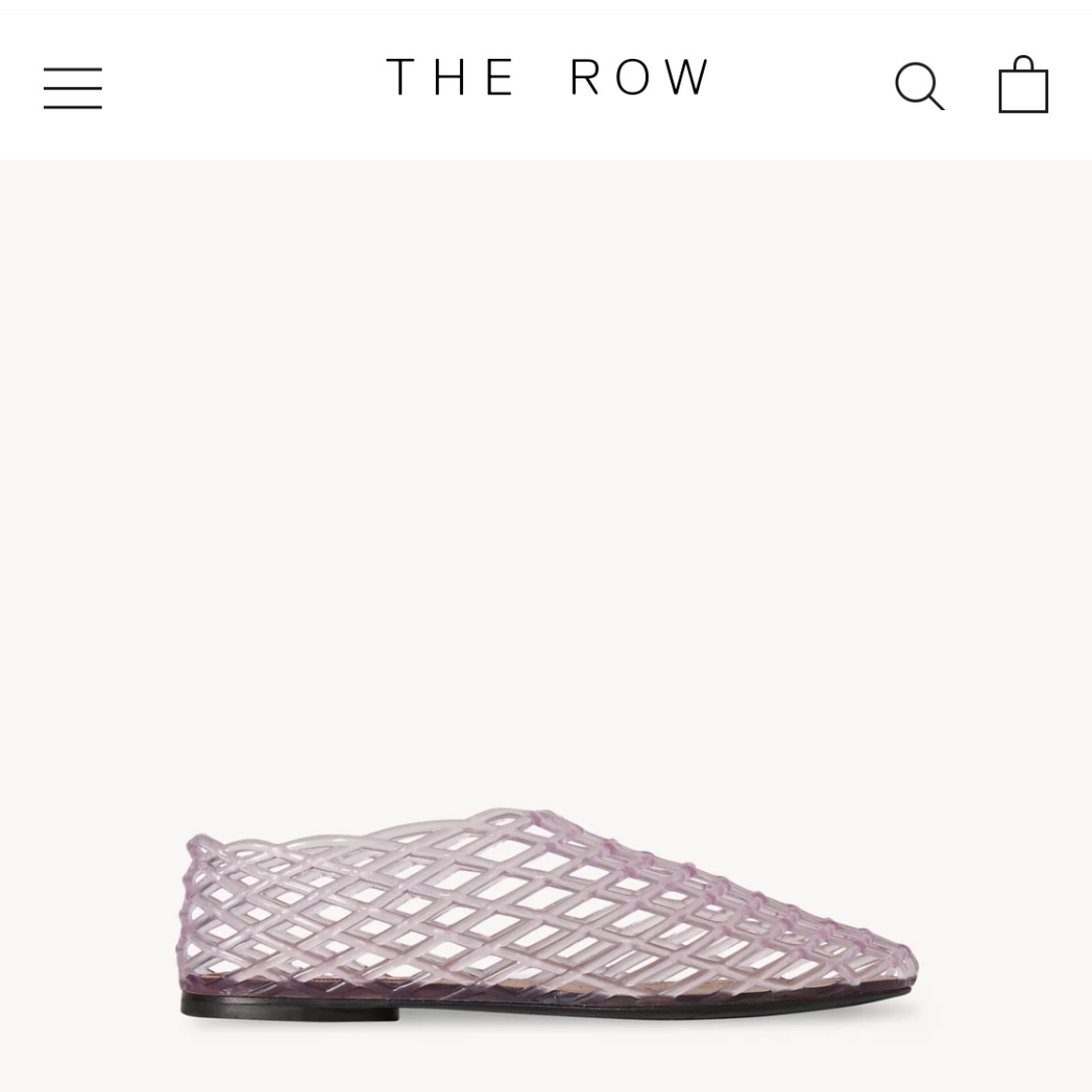Tap the mesh flat shoe product image
This screenshot has height=1092, width=1092.
click(551, 915)
